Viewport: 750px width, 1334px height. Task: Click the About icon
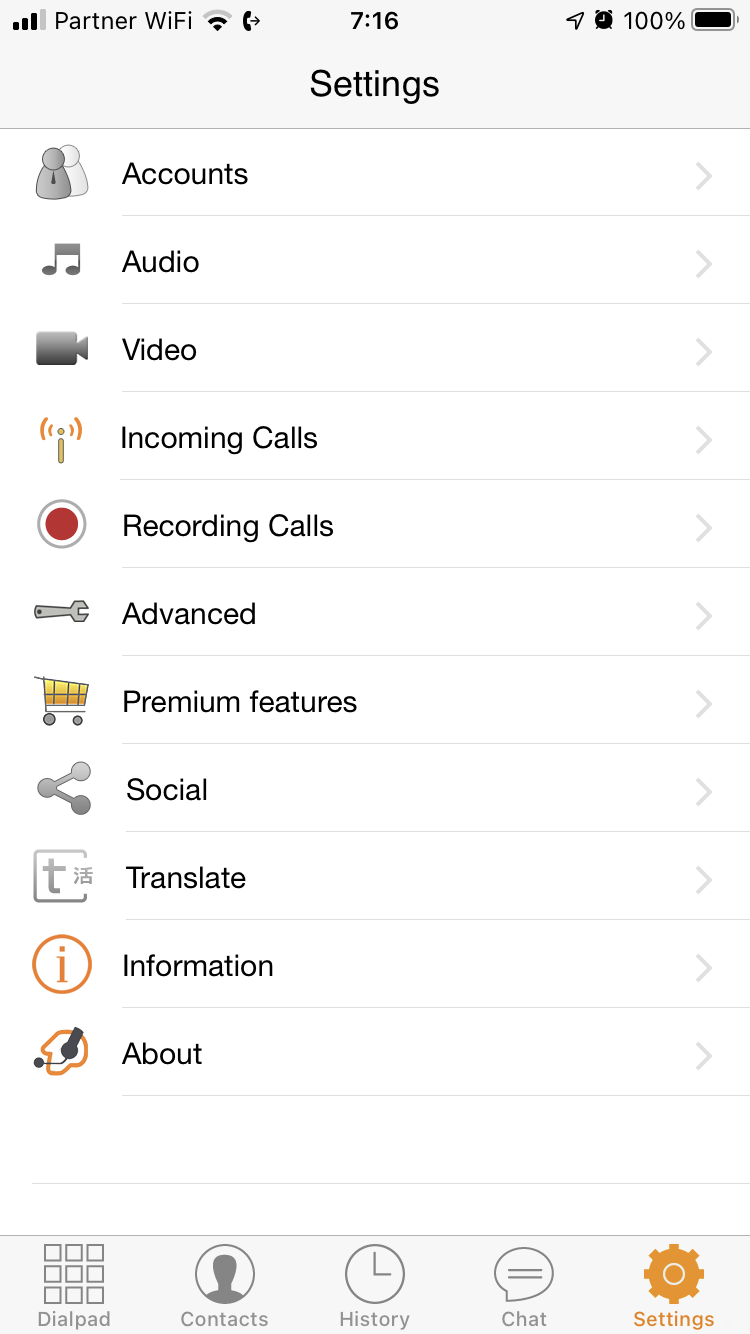coord(61,1052)
